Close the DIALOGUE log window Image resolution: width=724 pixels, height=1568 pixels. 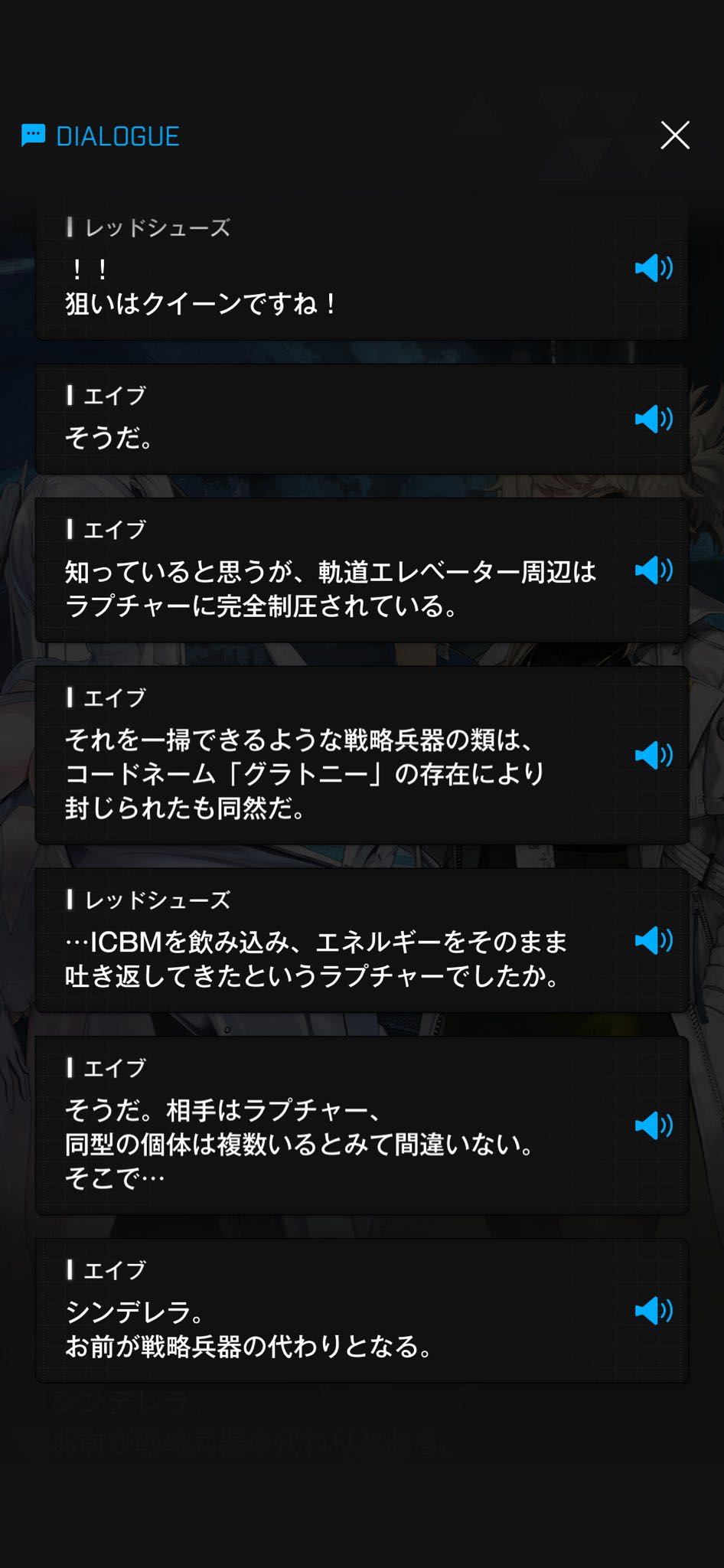pyautogui.click(x=675, y=136)
